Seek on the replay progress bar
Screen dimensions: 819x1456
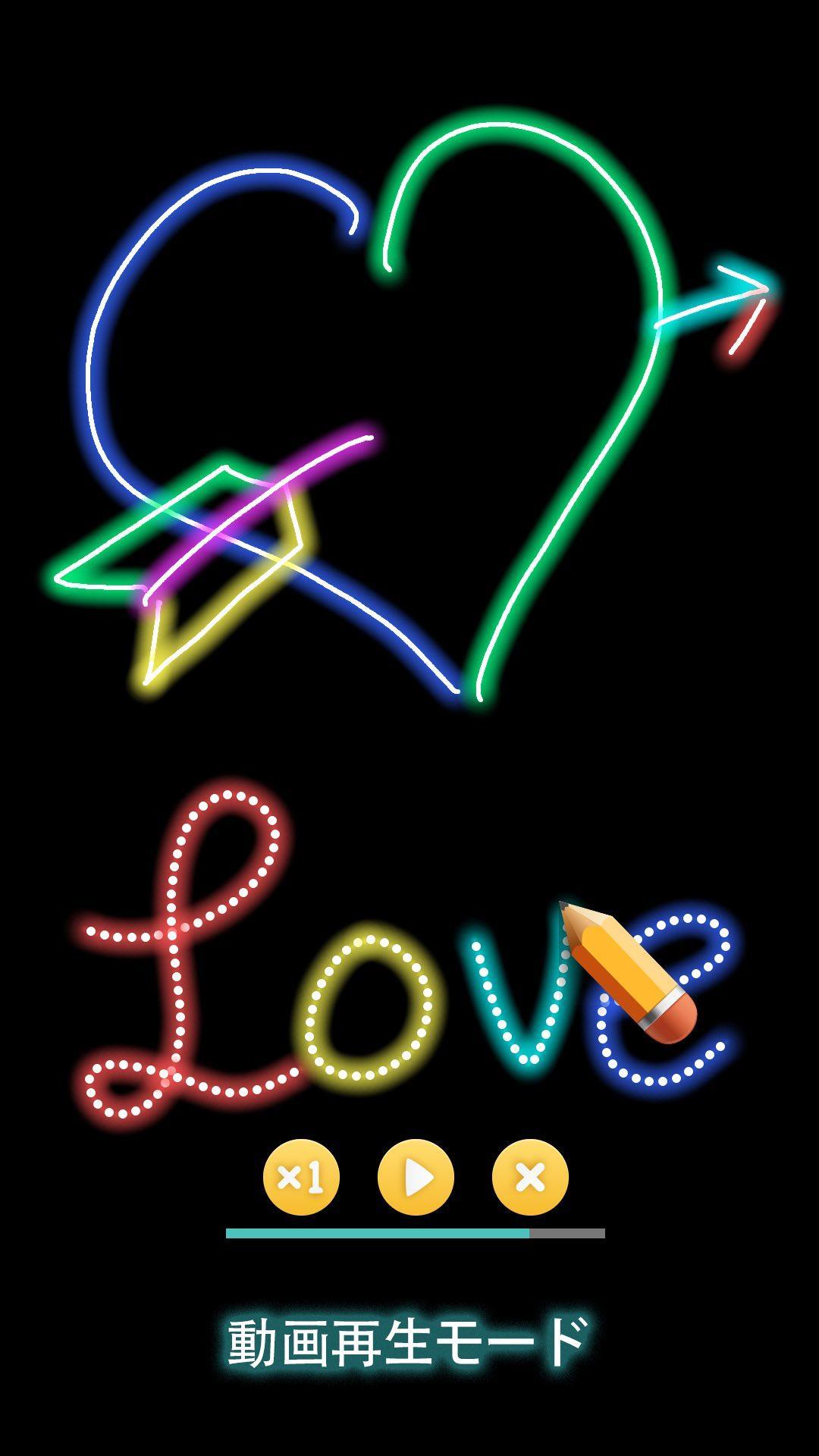pos(416,1234)
